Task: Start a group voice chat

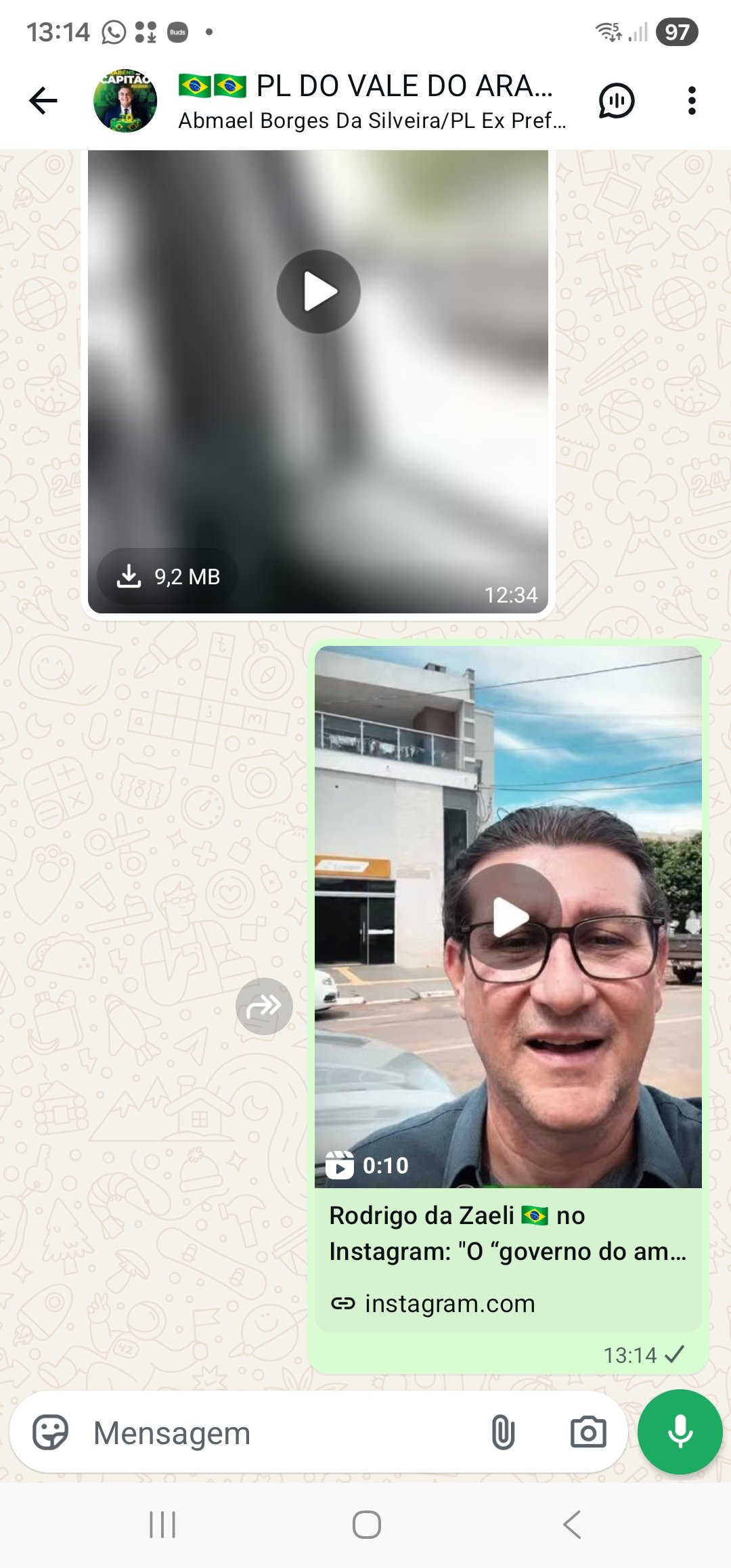Action: coord(616,101)
